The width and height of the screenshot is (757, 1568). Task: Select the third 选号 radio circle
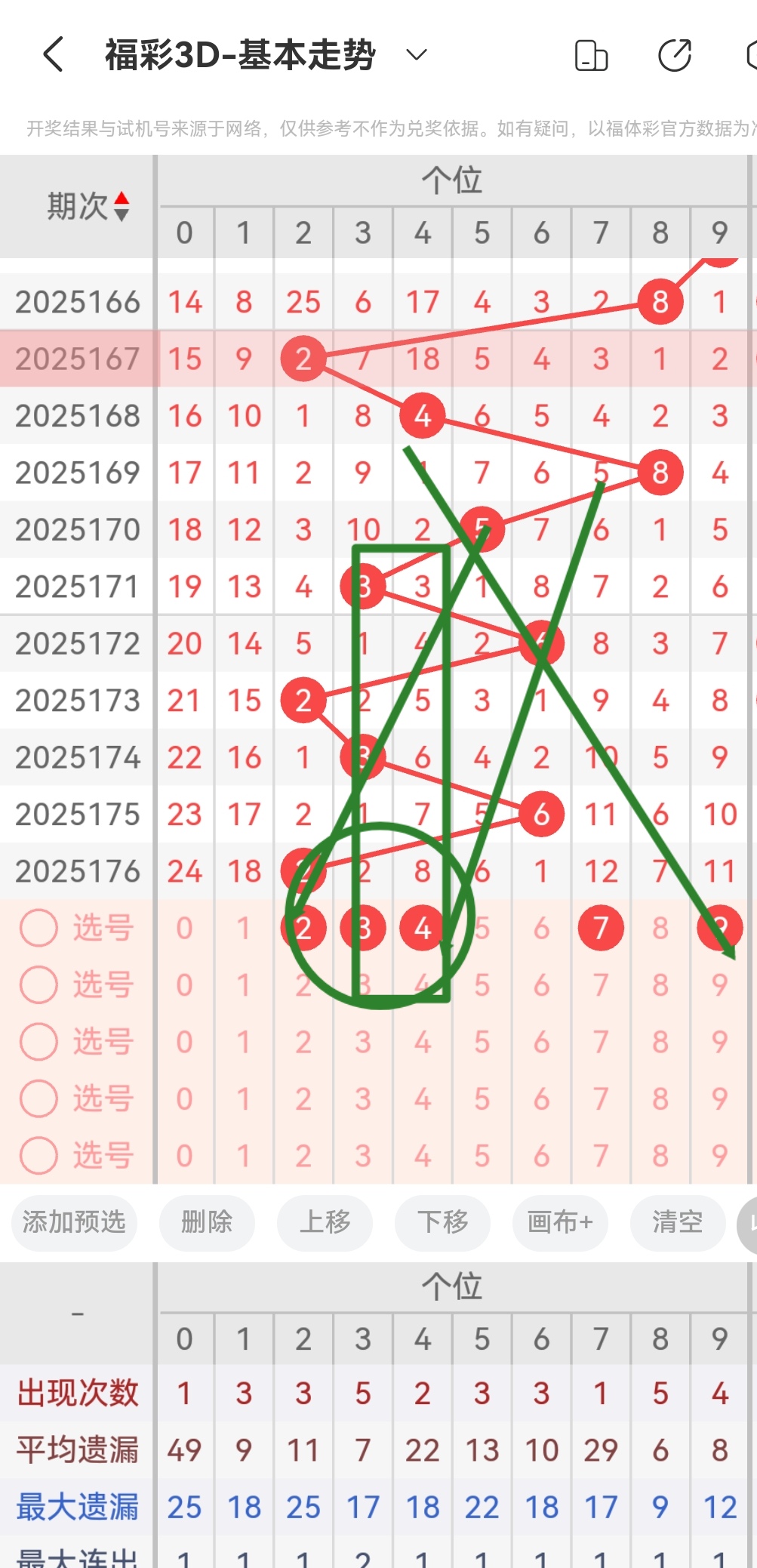point(38,1041)
